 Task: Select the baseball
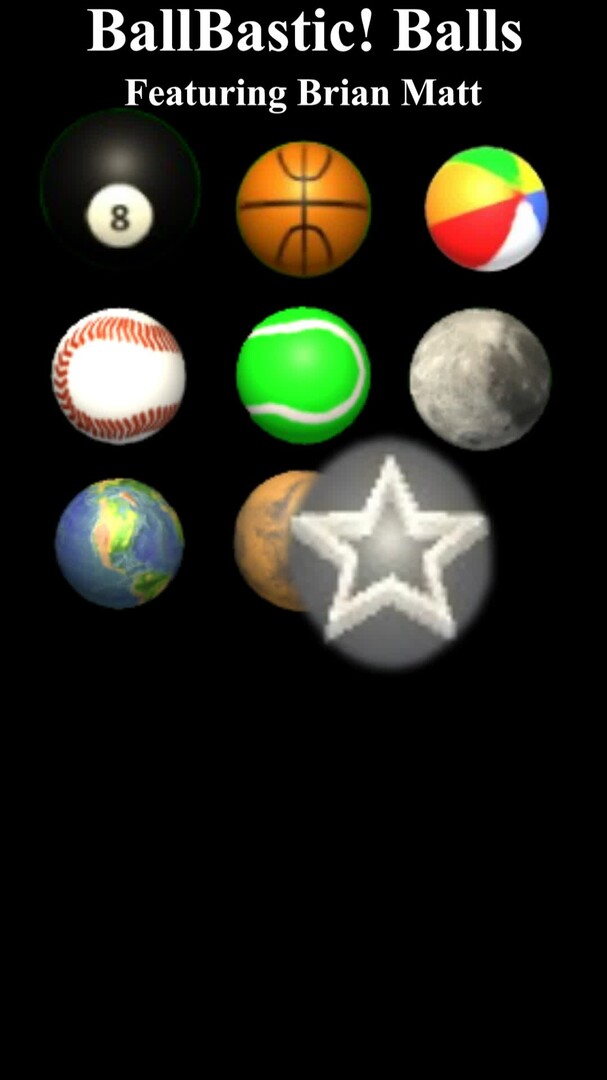[119, 375]
